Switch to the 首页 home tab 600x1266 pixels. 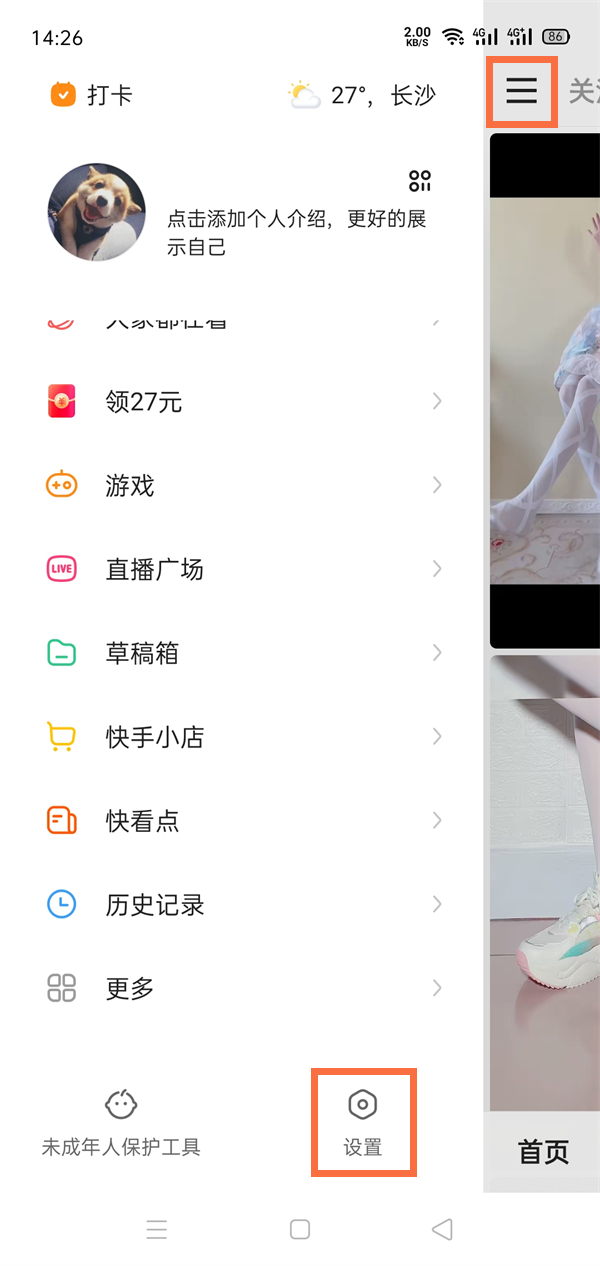click(x=543, y=1151)
